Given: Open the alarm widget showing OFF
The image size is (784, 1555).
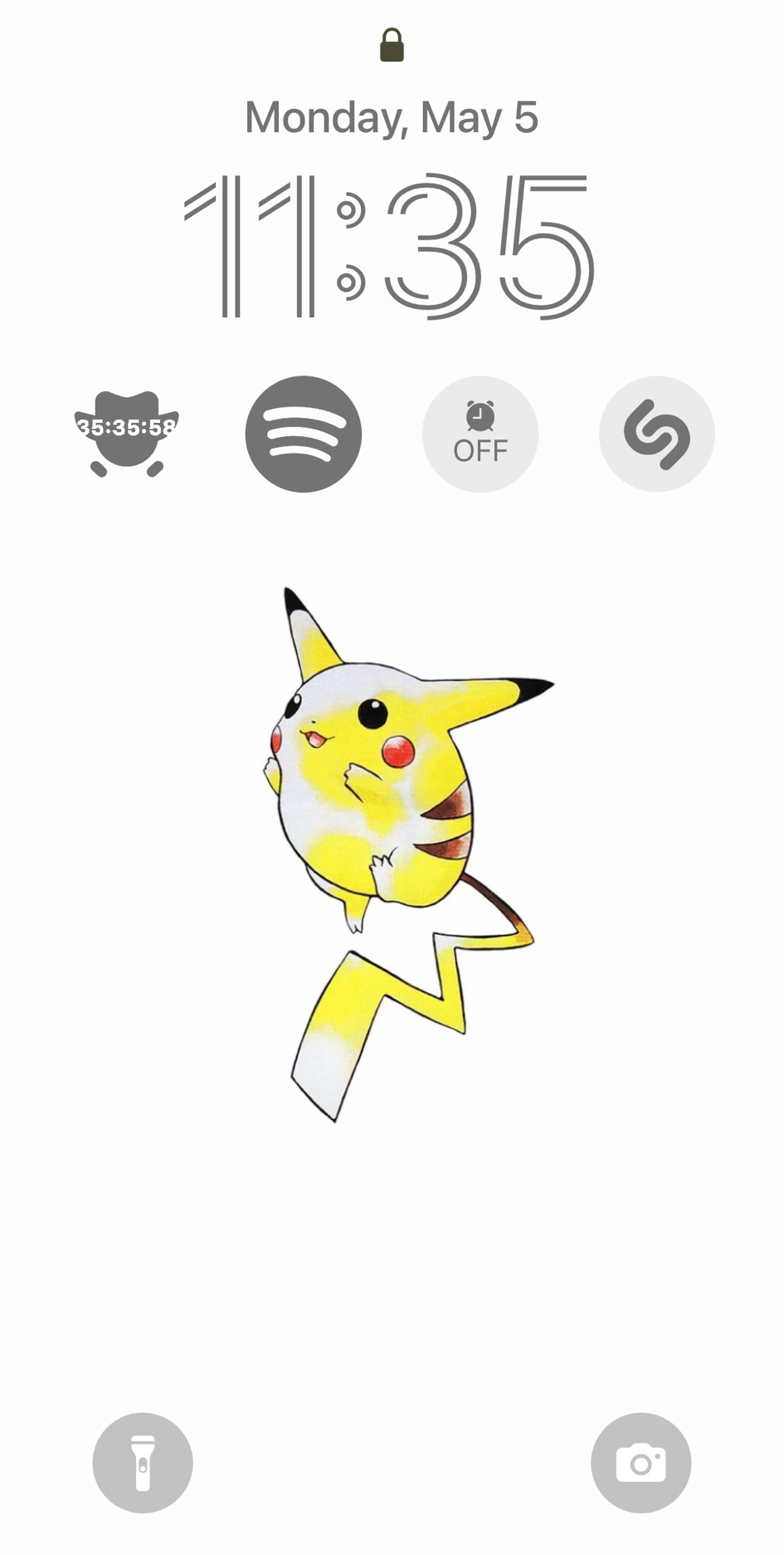Looking at the screenshot, I should coord(479,434).
